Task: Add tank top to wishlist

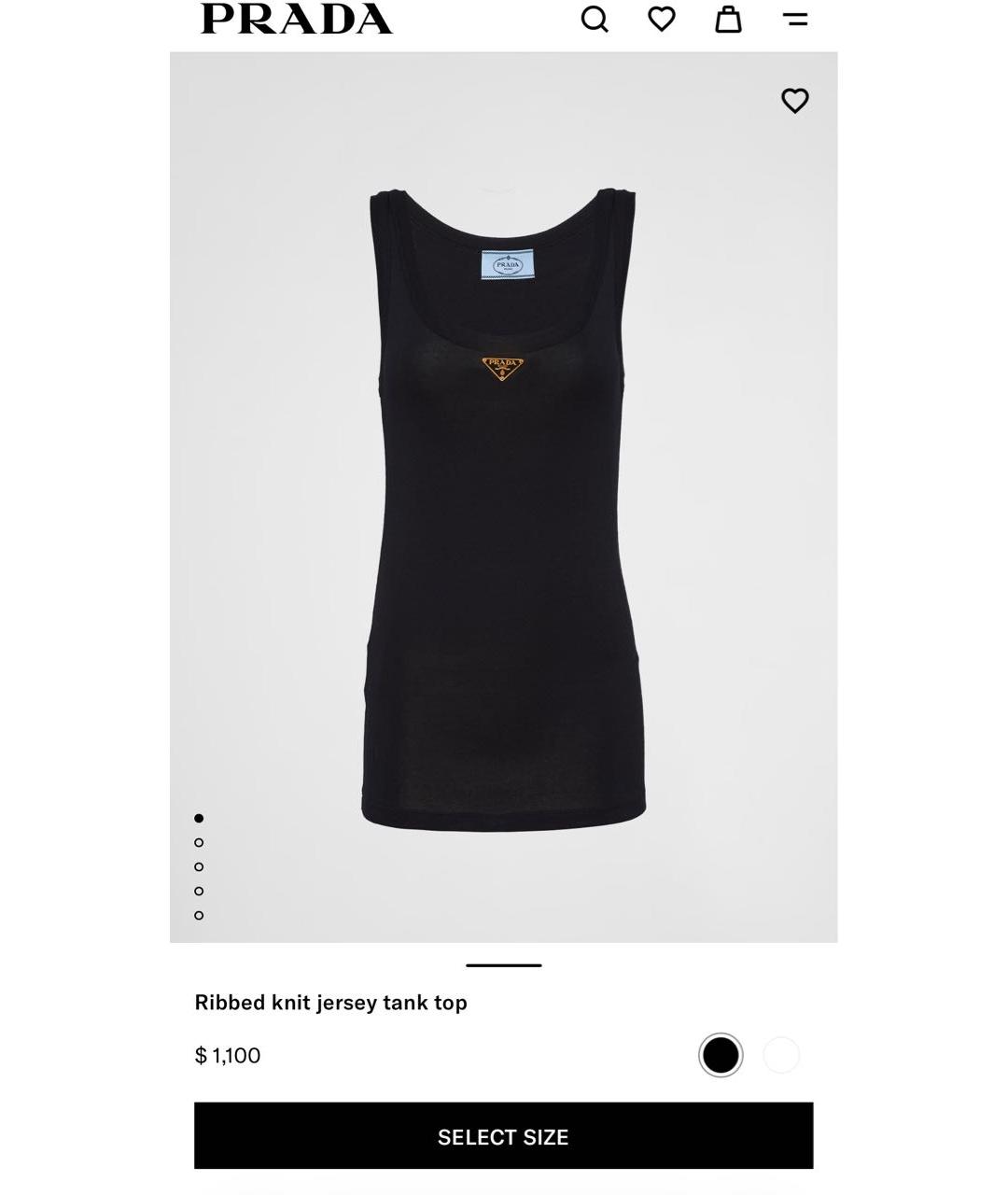Action: pyautogui.click(x=794, y=100)
